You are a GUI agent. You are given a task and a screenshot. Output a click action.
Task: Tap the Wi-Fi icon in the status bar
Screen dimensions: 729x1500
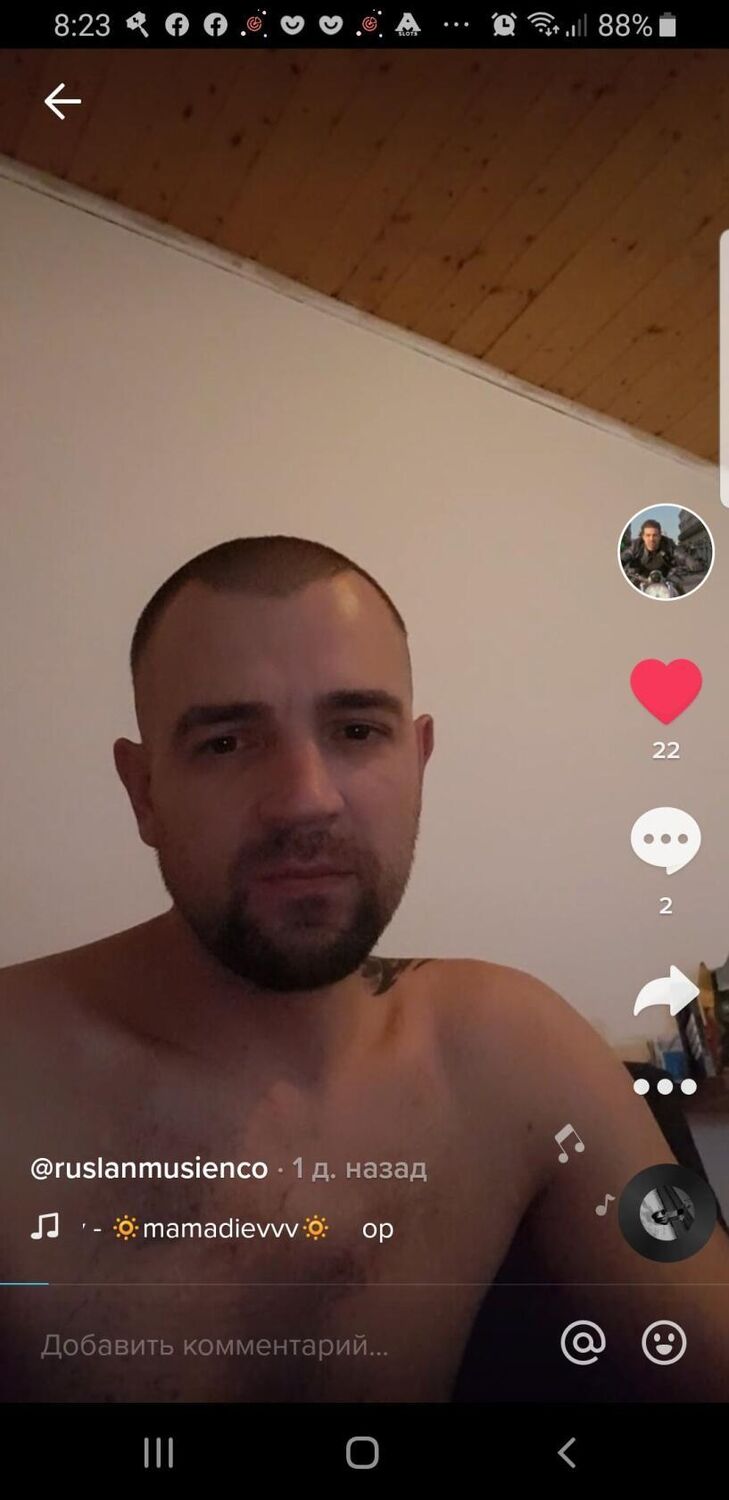coord(542,22)
